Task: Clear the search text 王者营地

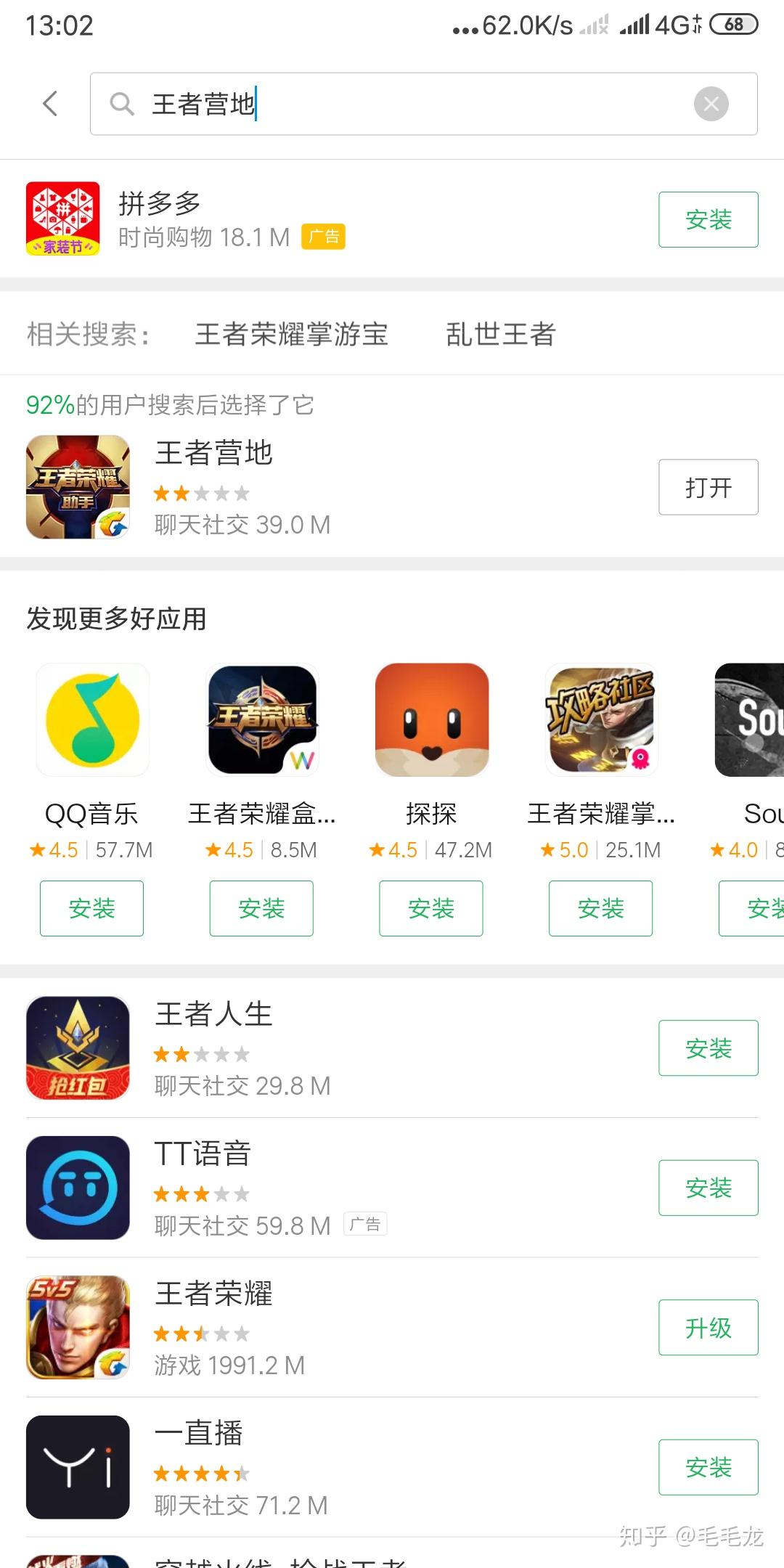Action: 711,104
